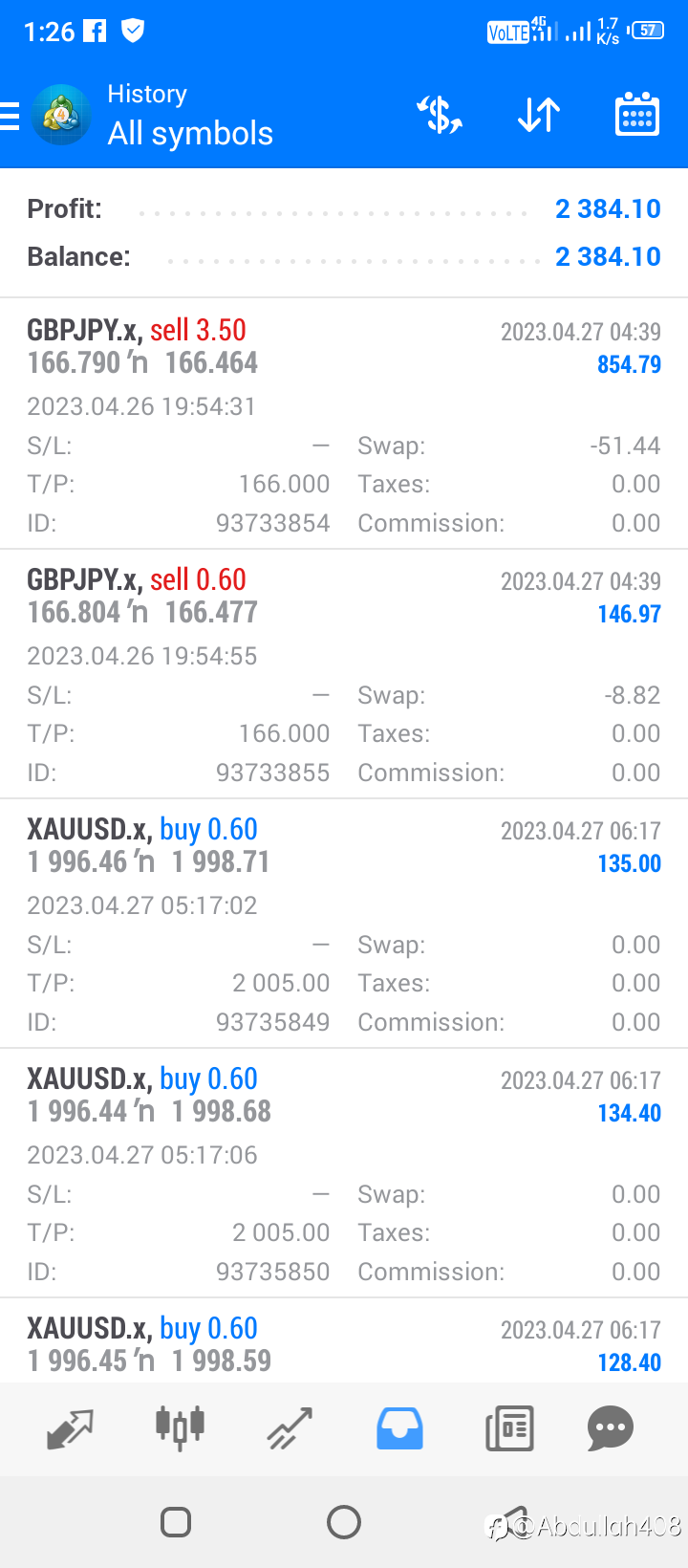Switch to the Trade tab

coord(290,1428)
